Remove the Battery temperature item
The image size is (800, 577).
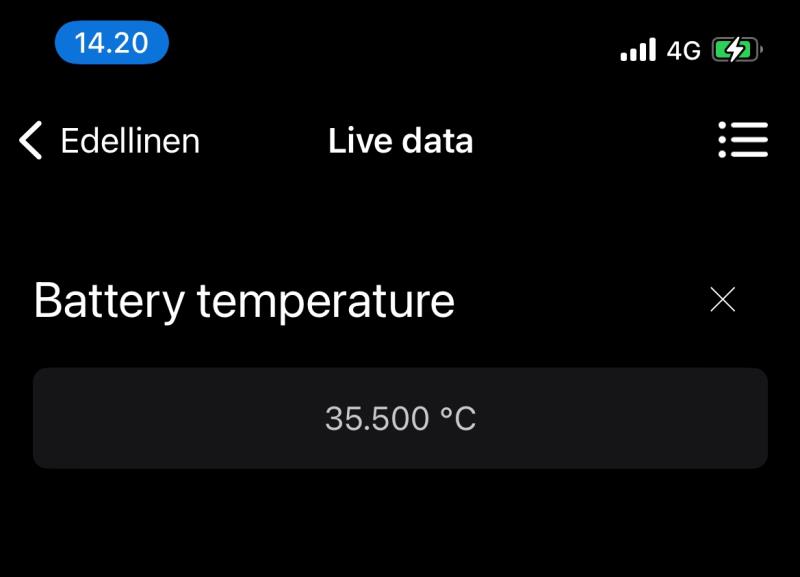click(722, 299)
